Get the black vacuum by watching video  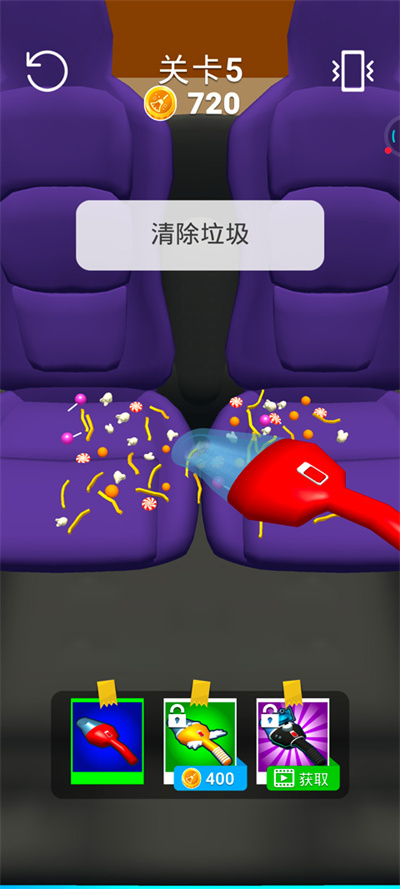coord(303,778)
